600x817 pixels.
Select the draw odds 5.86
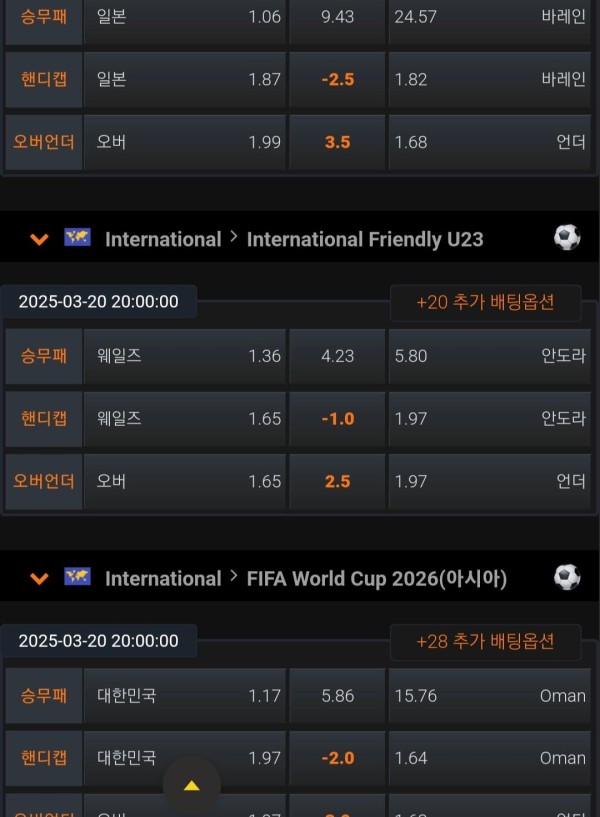pyautogui.click(x=337, y=696)
